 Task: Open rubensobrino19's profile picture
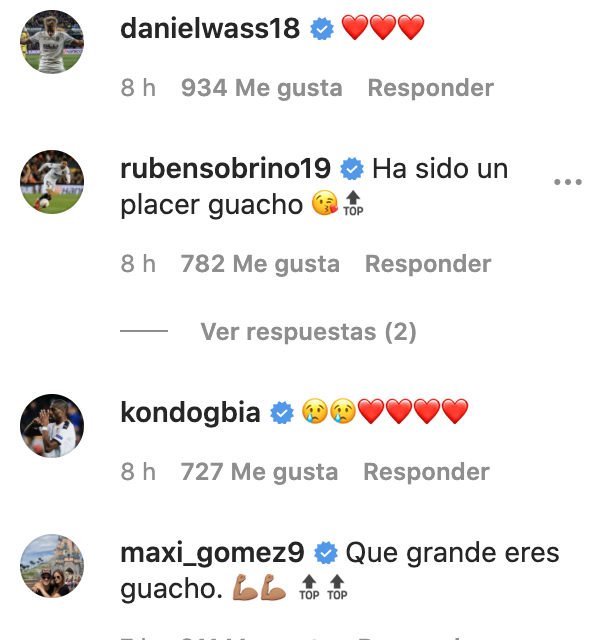[51, 183]
